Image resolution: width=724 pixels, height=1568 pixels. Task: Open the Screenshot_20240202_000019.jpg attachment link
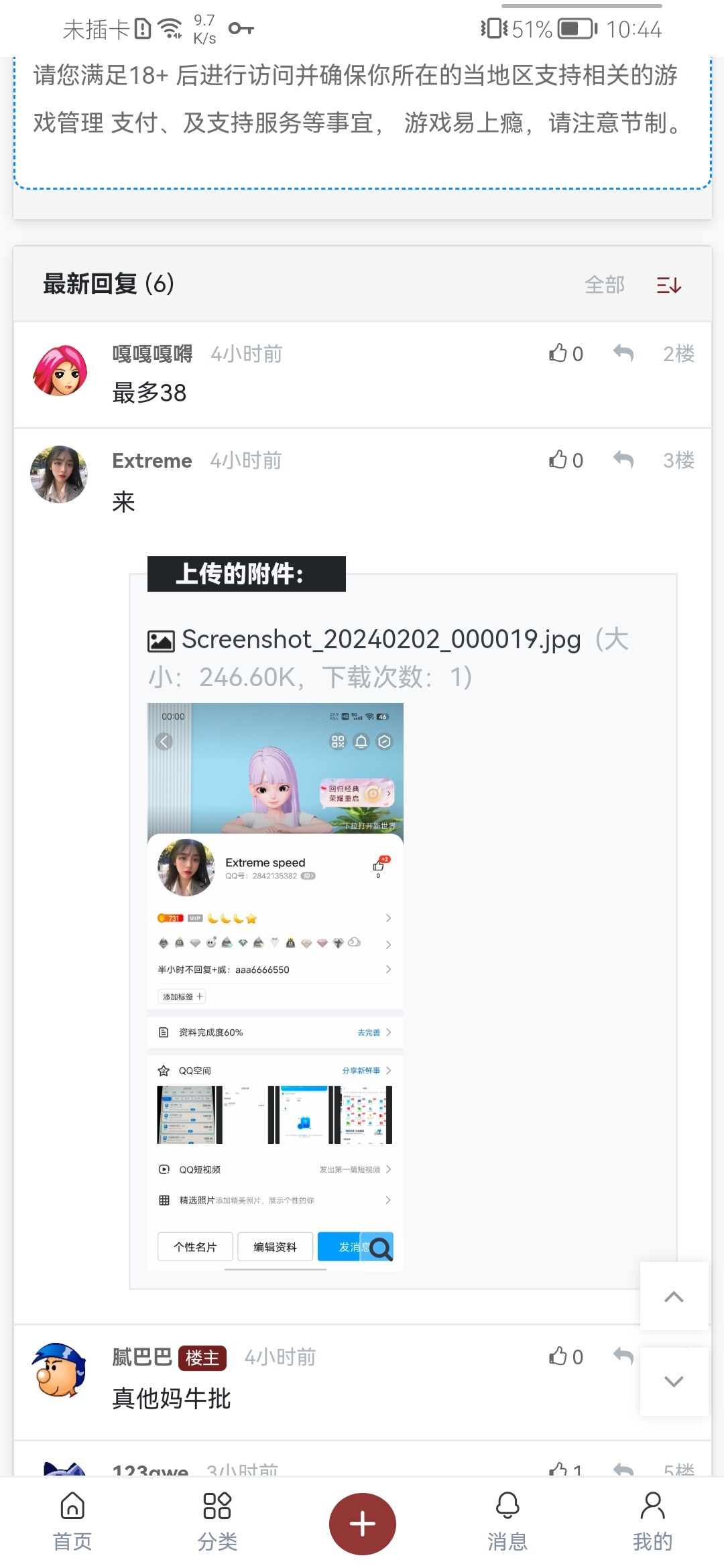(380, 640)
